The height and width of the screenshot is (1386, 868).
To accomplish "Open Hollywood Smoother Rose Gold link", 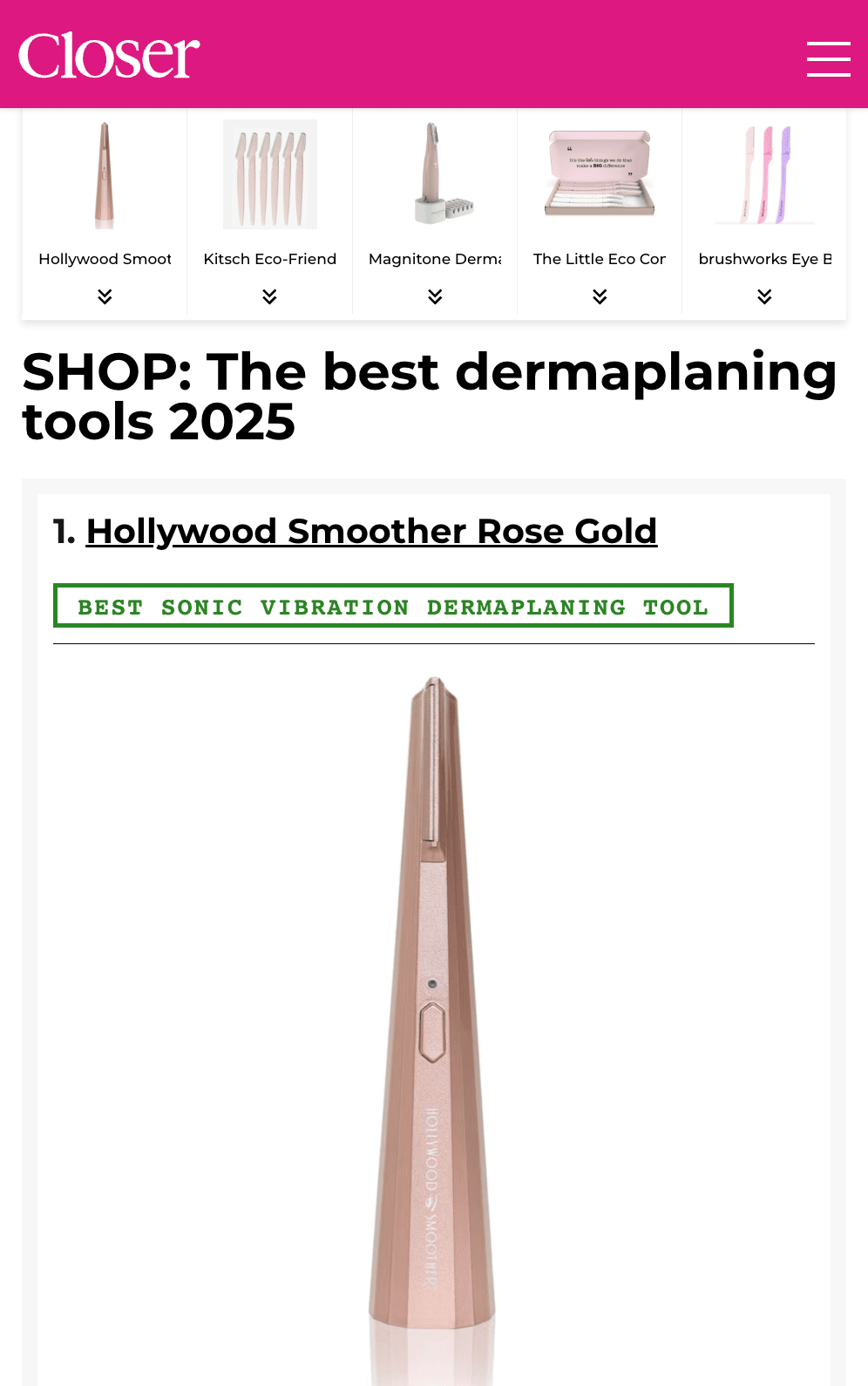I will [x=371, y=531].
